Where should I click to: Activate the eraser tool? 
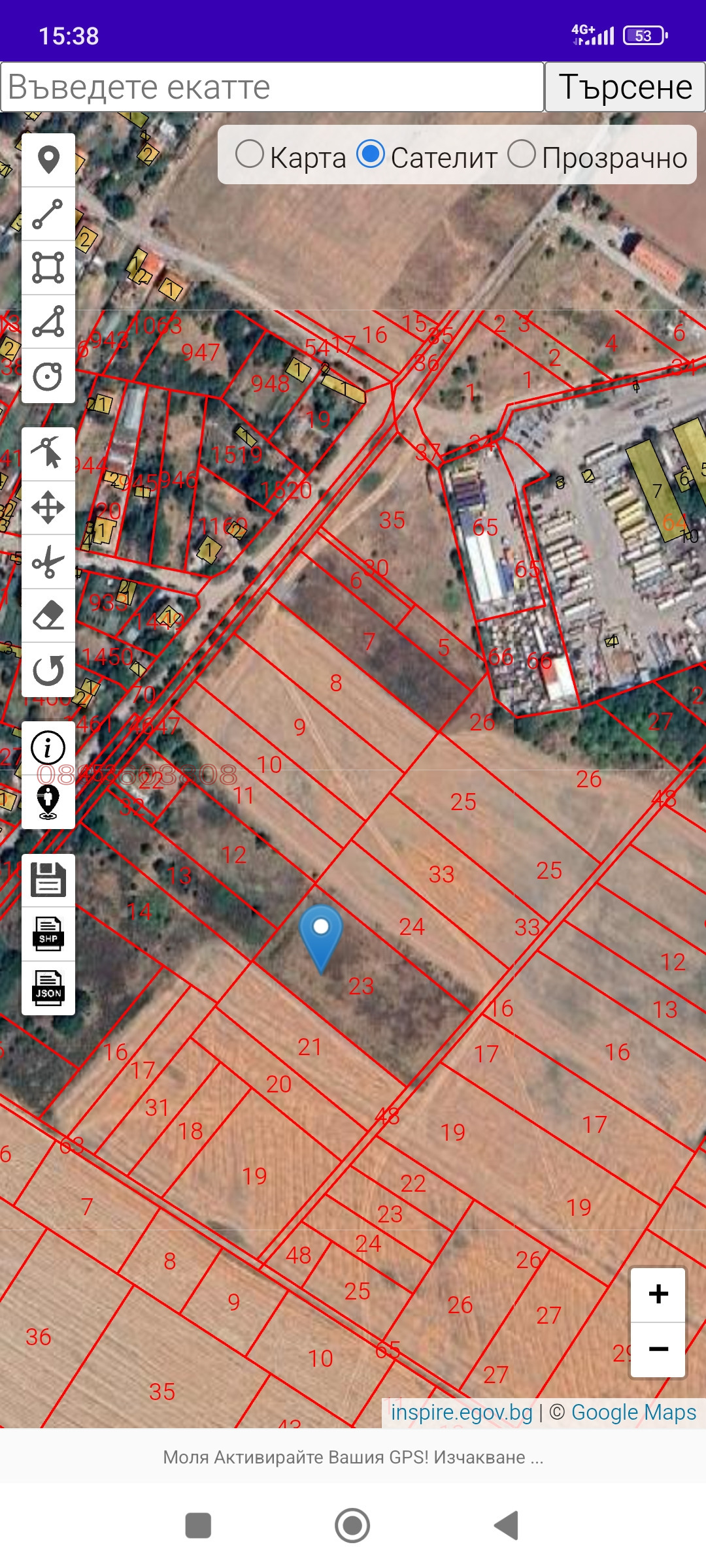[48, 616]
